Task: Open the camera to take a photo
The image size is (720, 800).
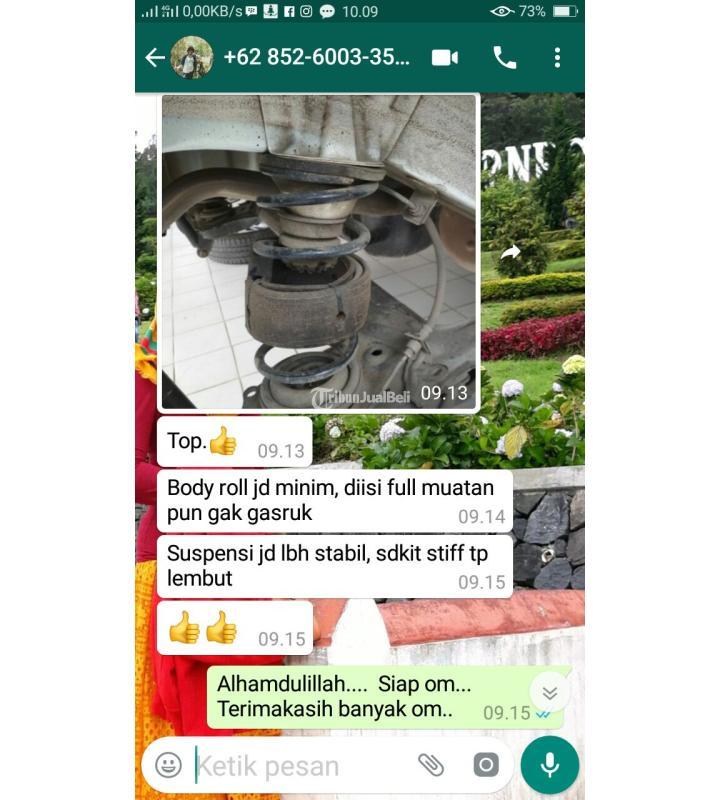Action: click(x=486, y=765)
